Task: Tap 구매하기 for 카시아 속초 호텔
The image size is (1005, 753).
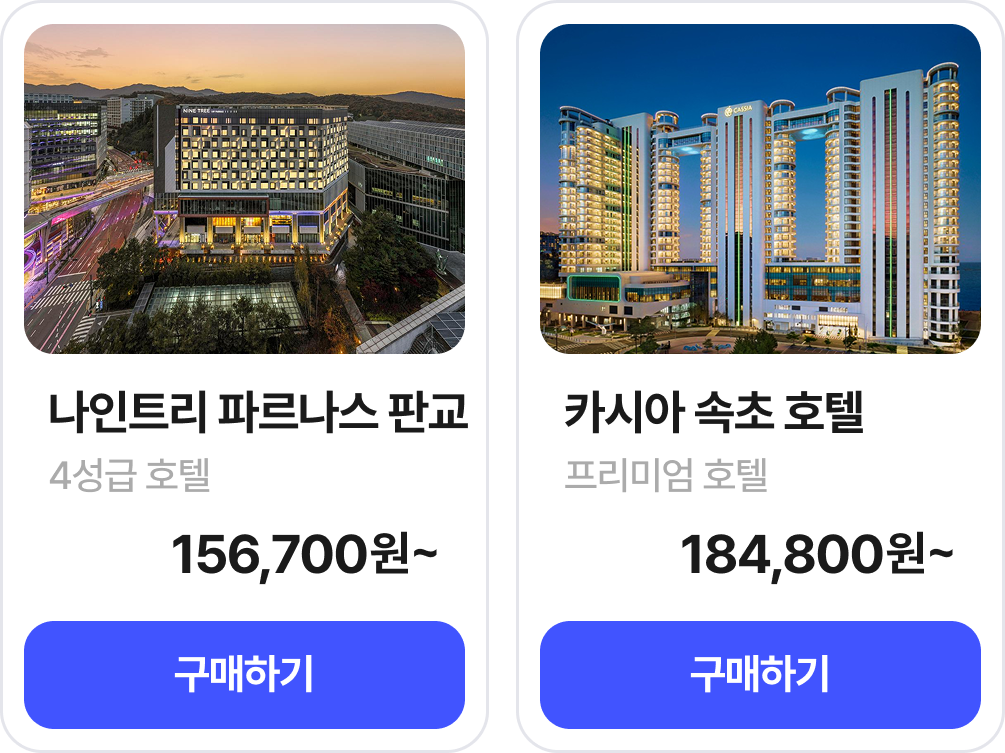Action: click(760, 674)
